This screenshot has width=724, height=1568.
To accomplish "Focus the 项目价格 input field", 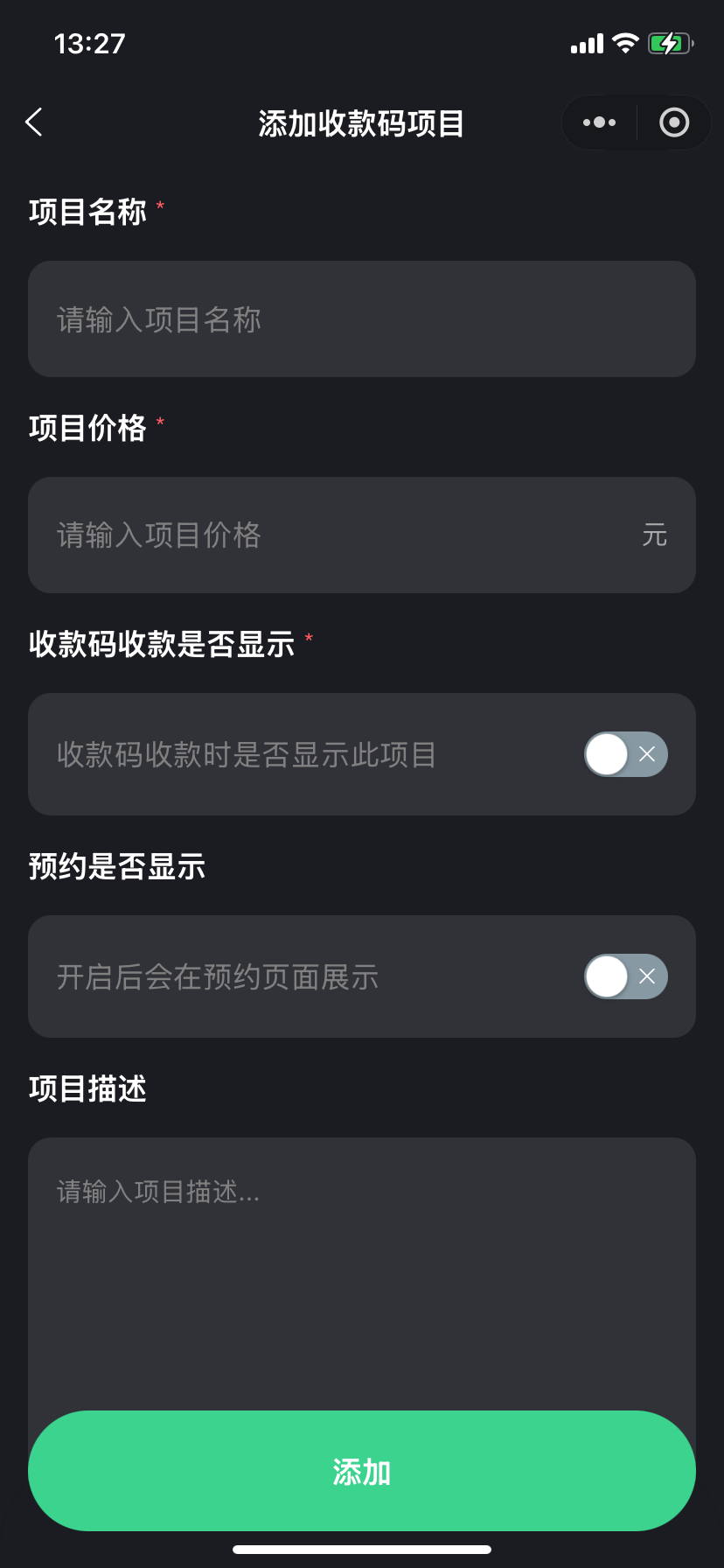I will [362, 535].
